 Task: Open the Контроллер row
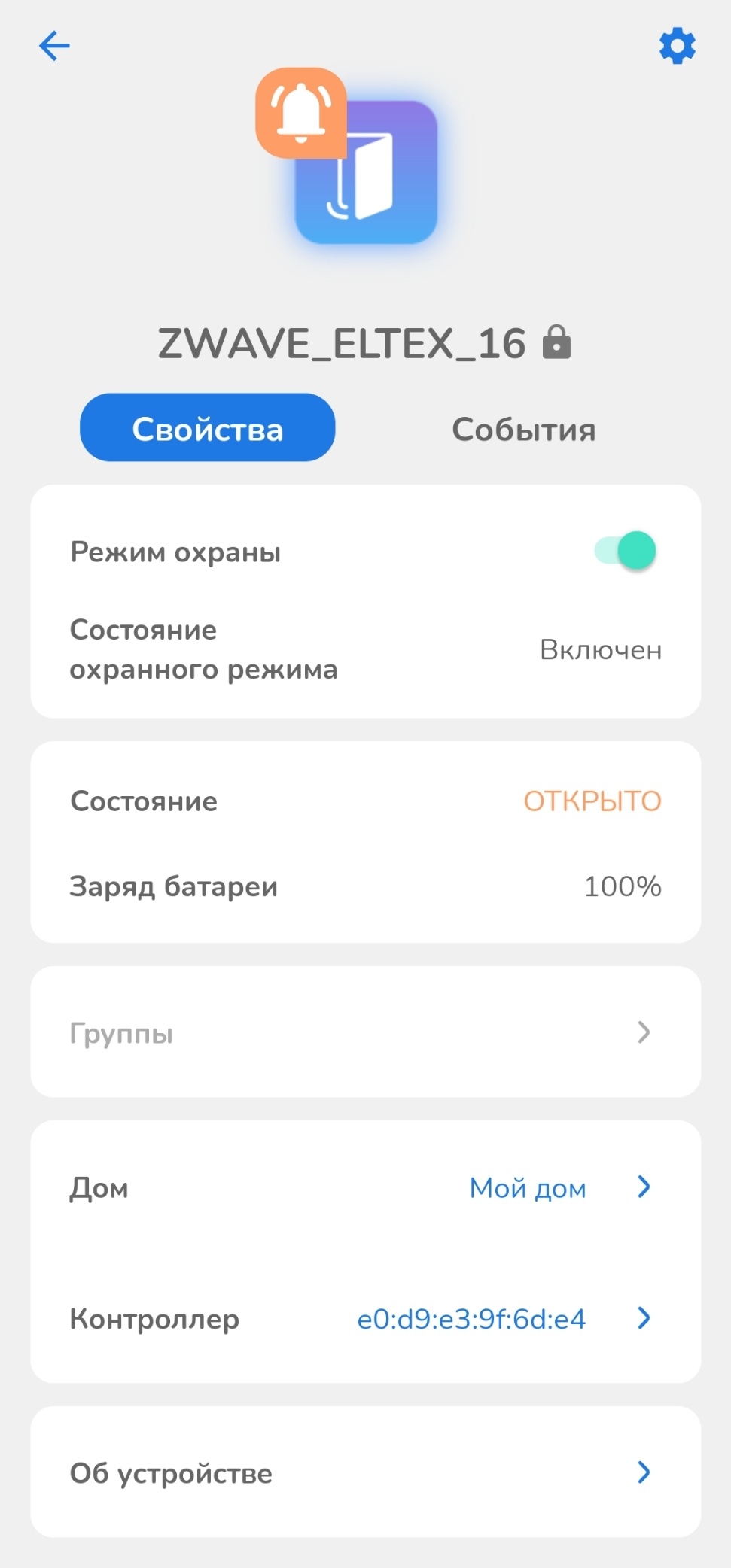[x=365, y=1319]
